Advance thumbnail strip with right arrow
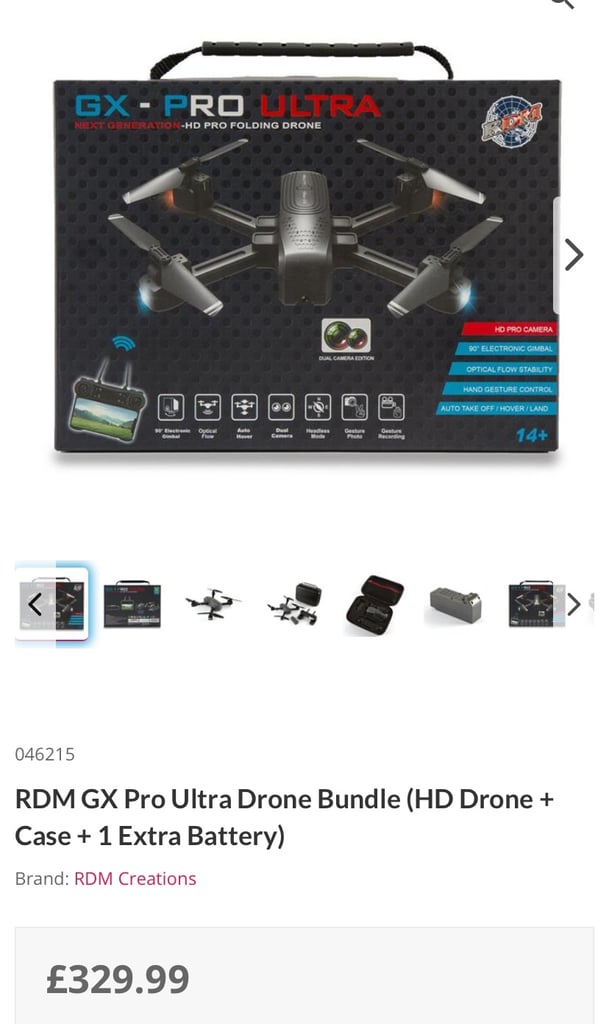The height and width of the screenshot is (1024, 609). tap(574, 604)
